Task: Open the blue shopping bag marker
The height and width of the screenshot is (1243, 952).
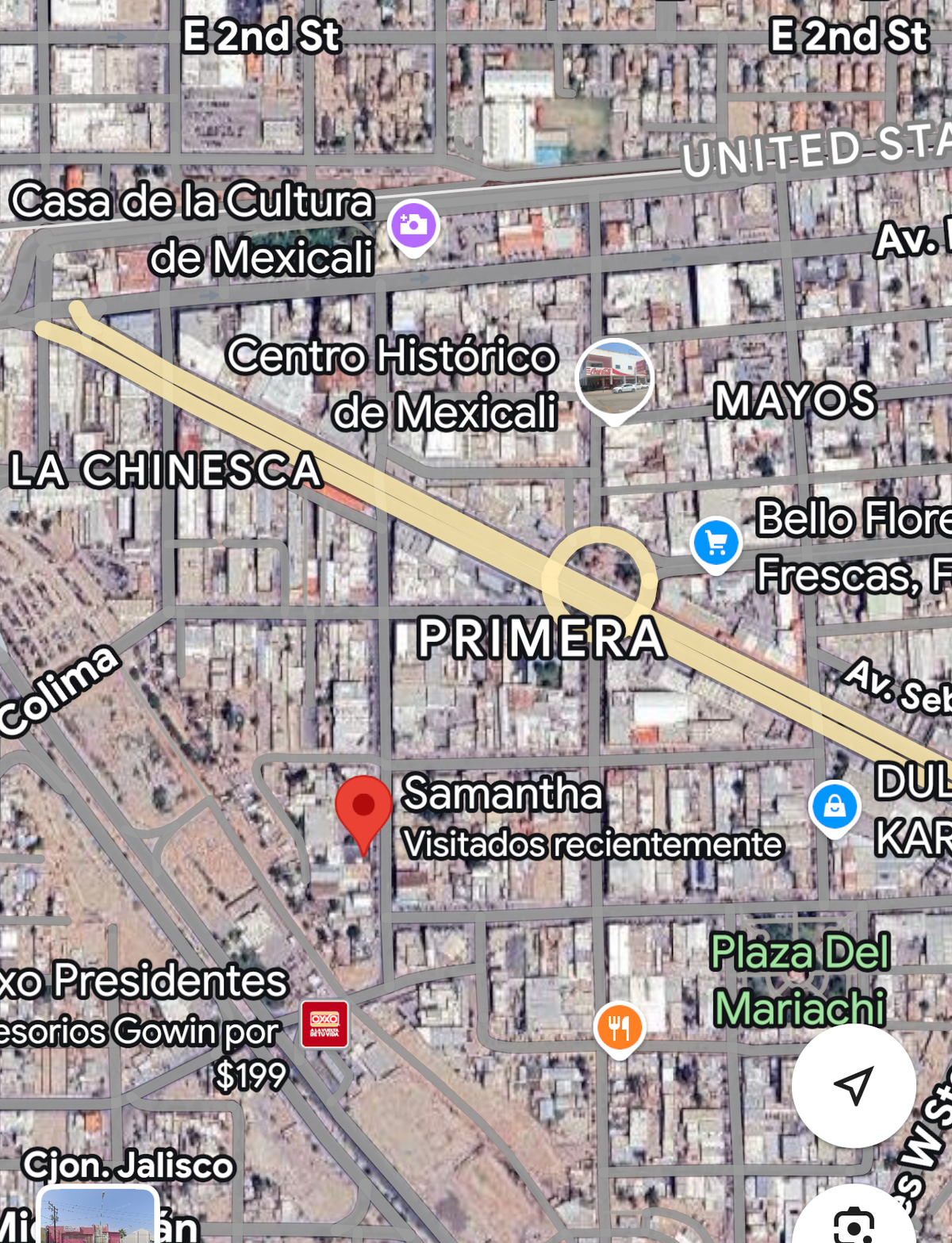Action: tap(834, 807)
